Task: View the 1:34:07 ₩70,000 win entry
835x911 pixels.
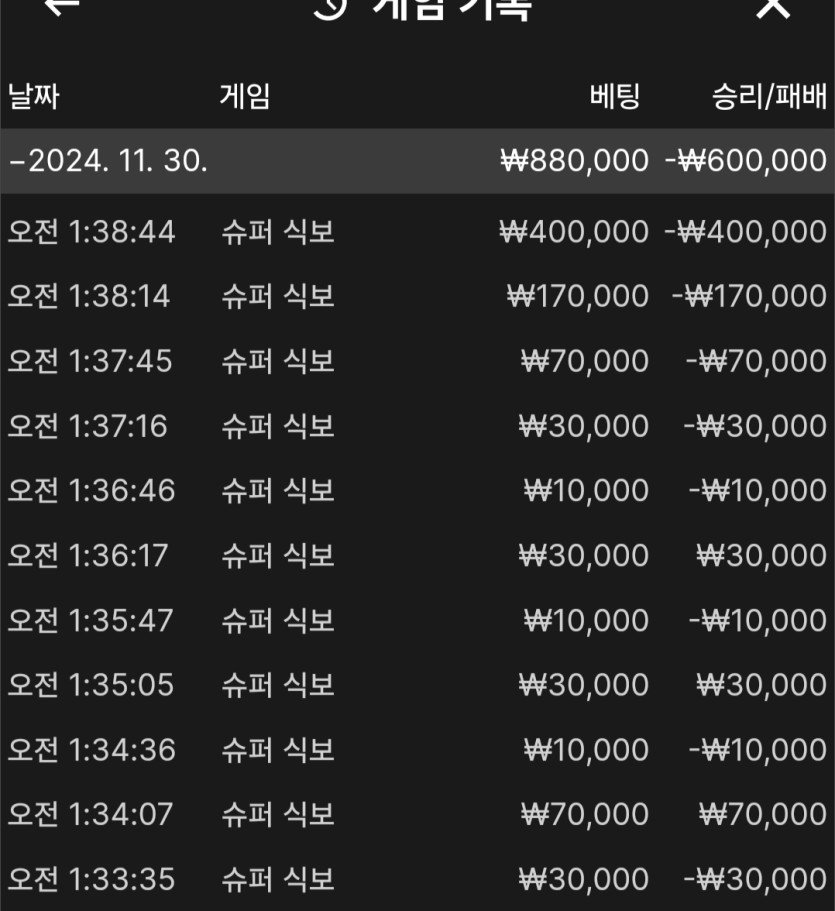Action: [417, 814]
